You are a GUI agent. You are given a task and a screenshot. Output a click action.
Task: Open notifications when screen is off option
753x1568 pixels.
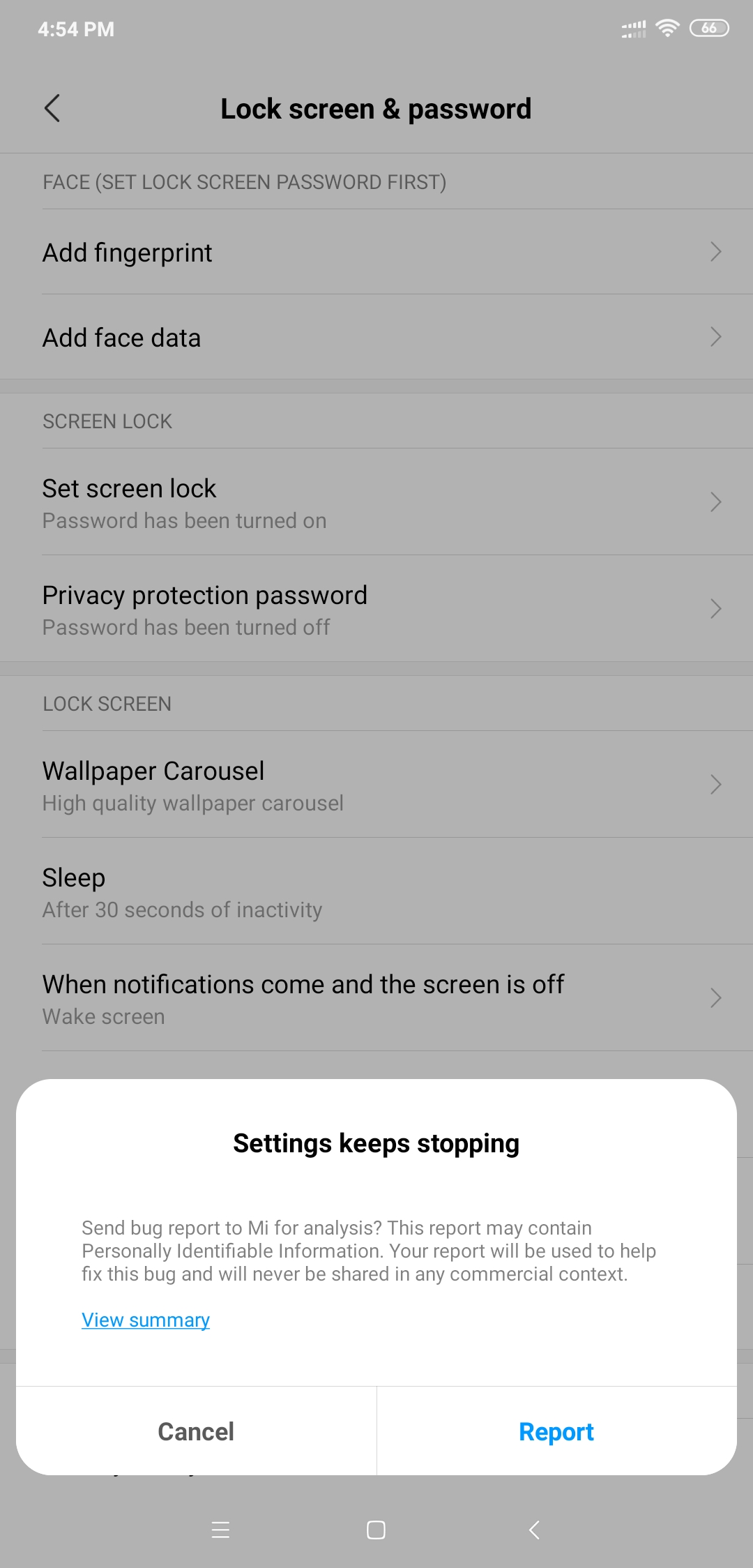pyautogui.click(x=376, y=998)
